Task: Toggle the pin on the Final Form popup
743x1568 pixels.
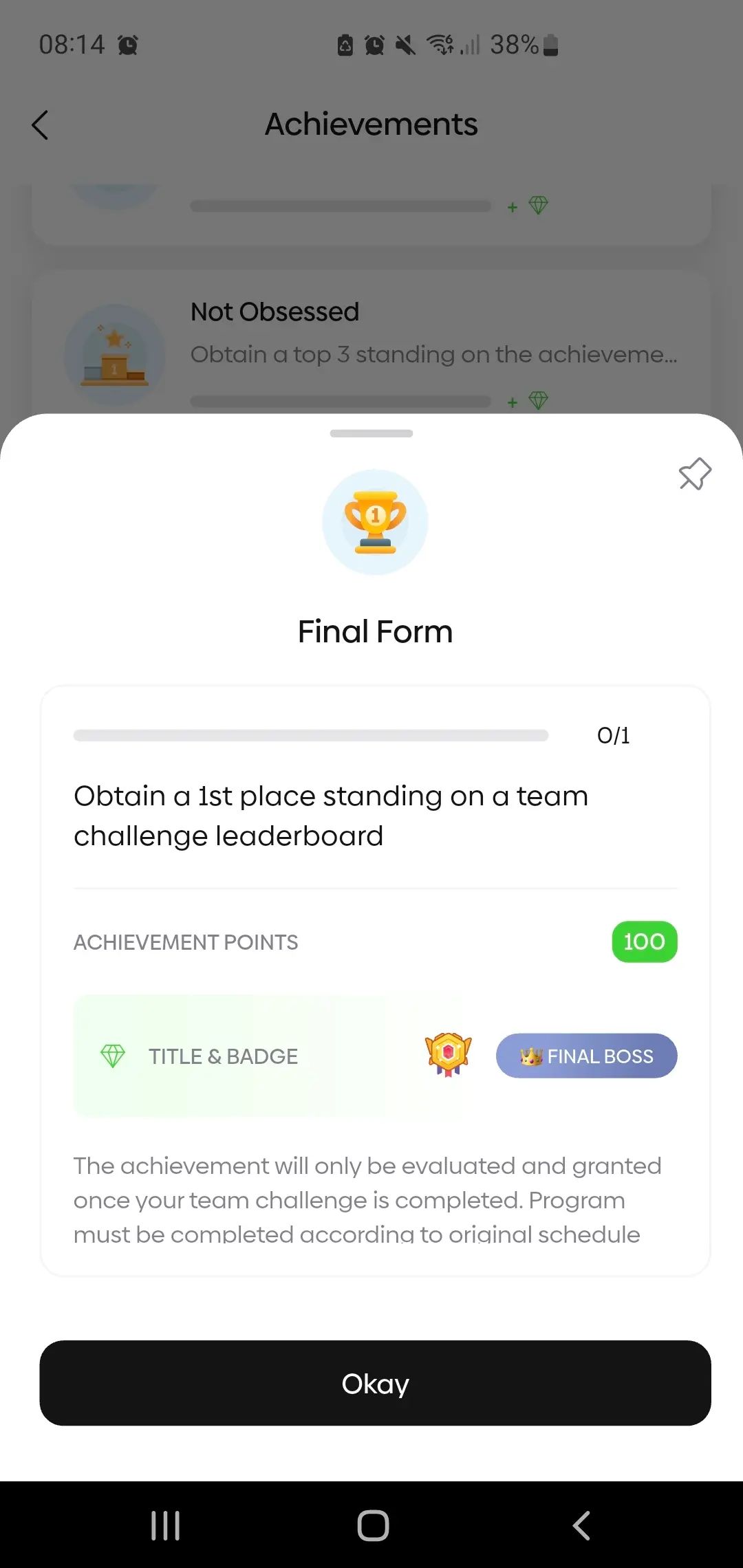Action: [694, 474]
